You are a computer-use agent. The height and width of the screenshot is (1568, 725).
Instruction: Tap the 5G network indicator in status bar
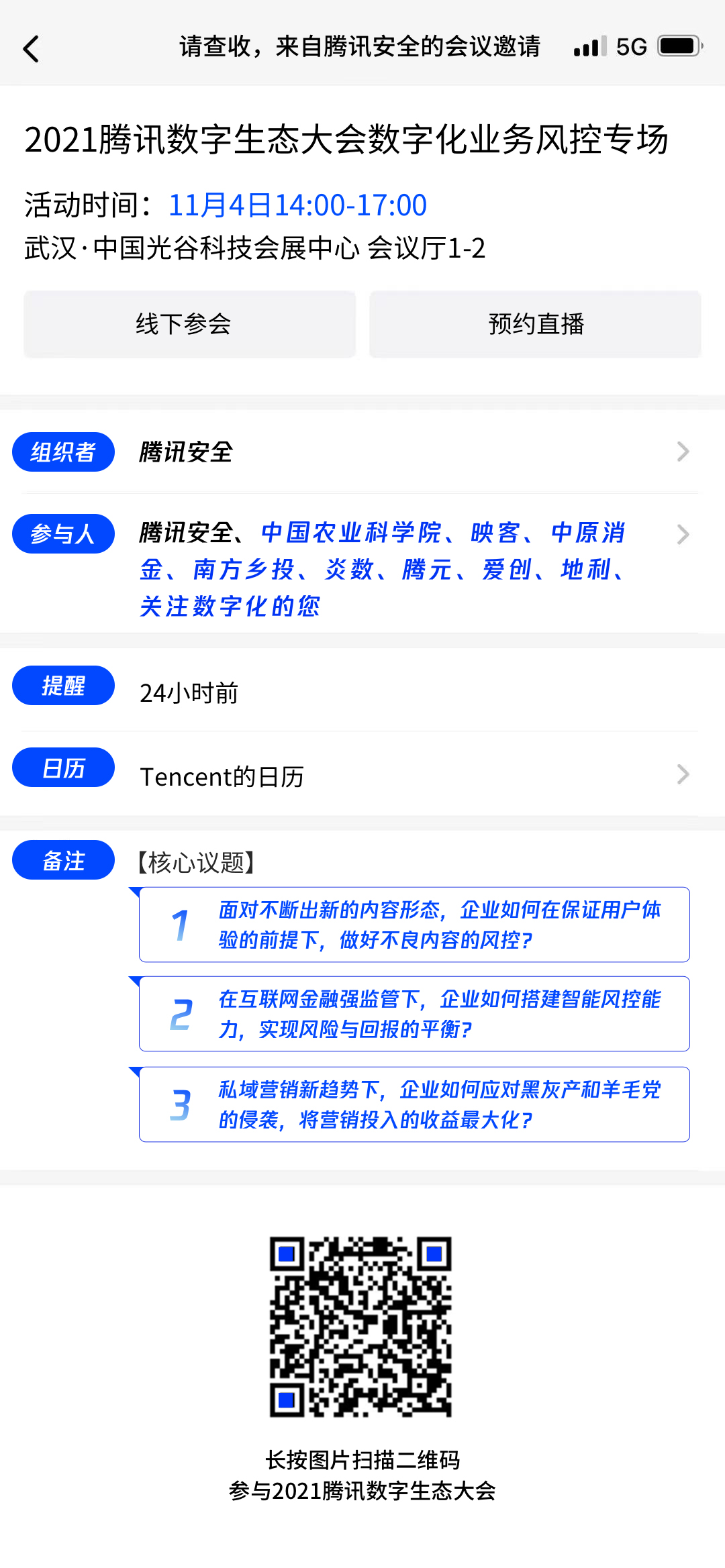(x=630, y=46)
